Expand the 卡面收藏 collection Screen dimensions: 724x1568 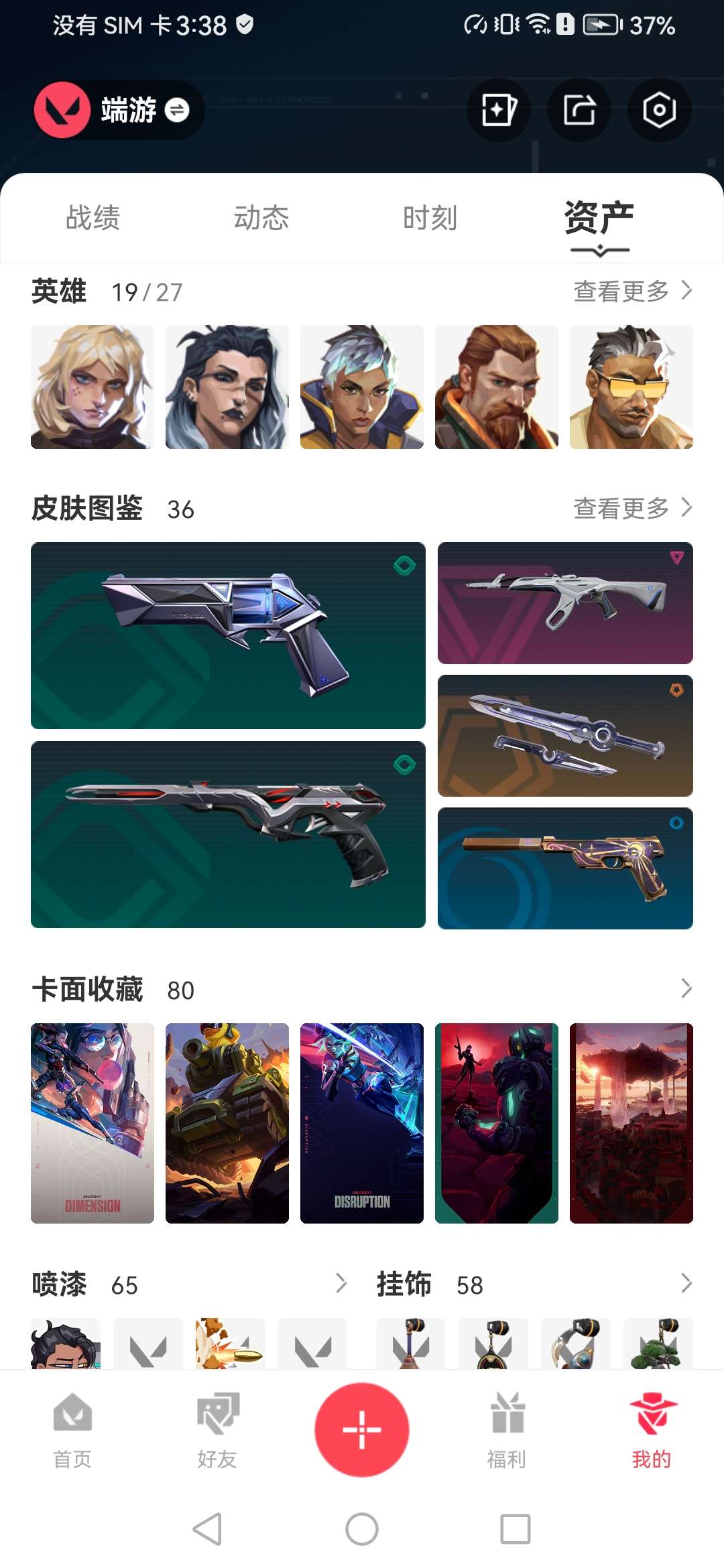686,988
